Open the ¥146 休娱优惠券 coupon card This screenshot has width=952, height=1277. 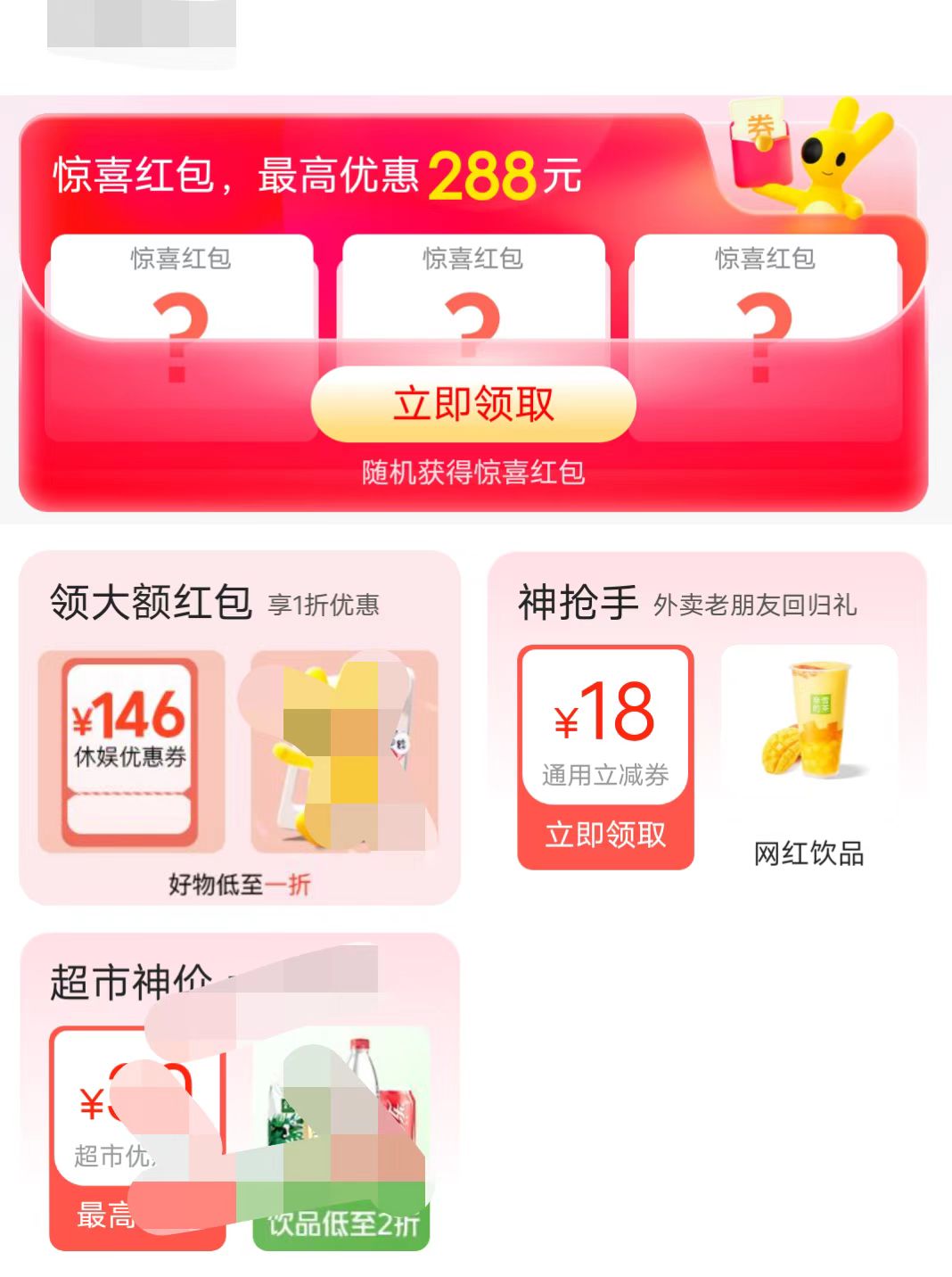click(130, 751)
